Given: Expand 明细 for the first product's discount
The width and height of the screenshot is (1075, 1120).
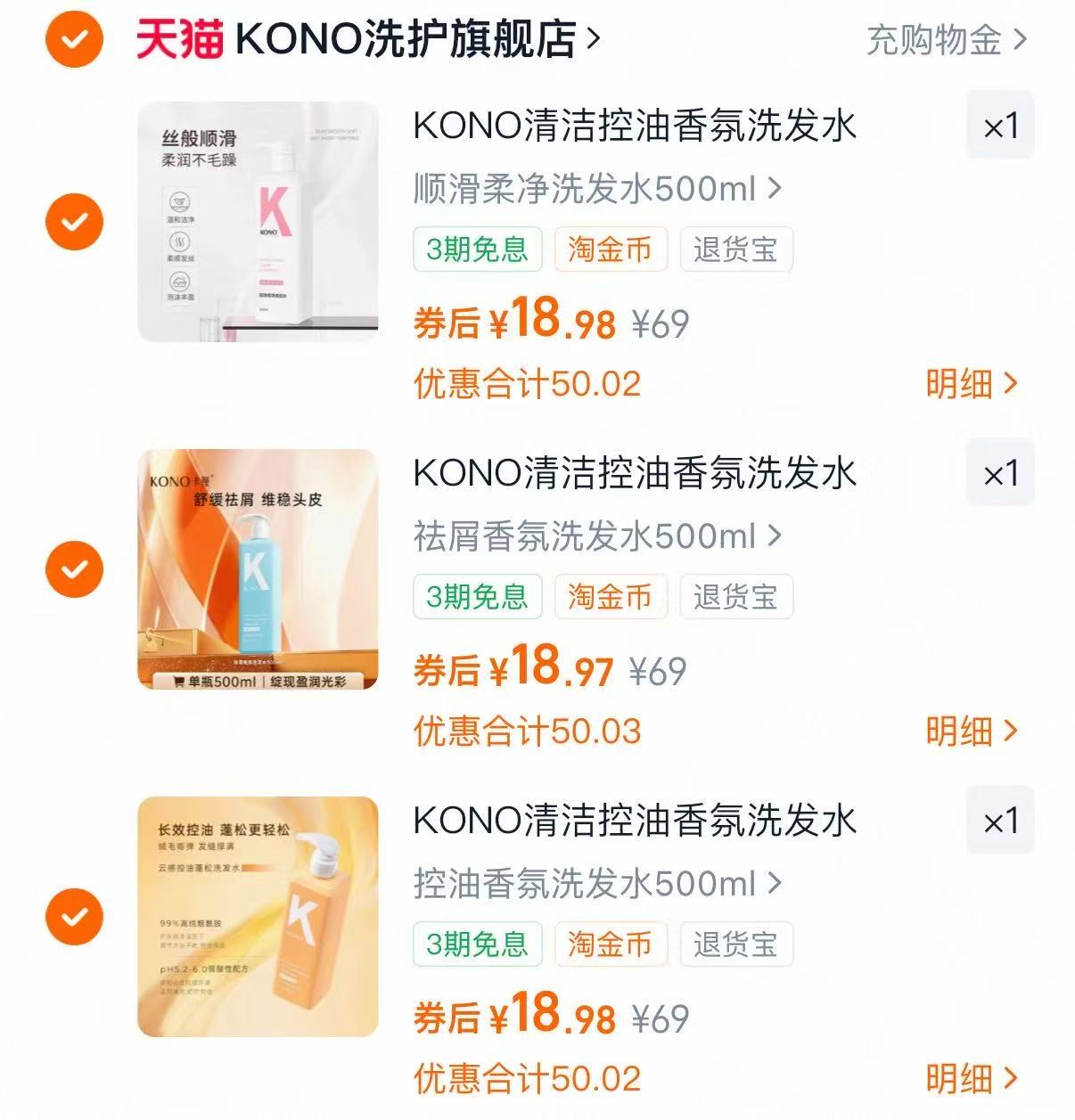Looking at the screenshot, I should (x=972, y=381).
